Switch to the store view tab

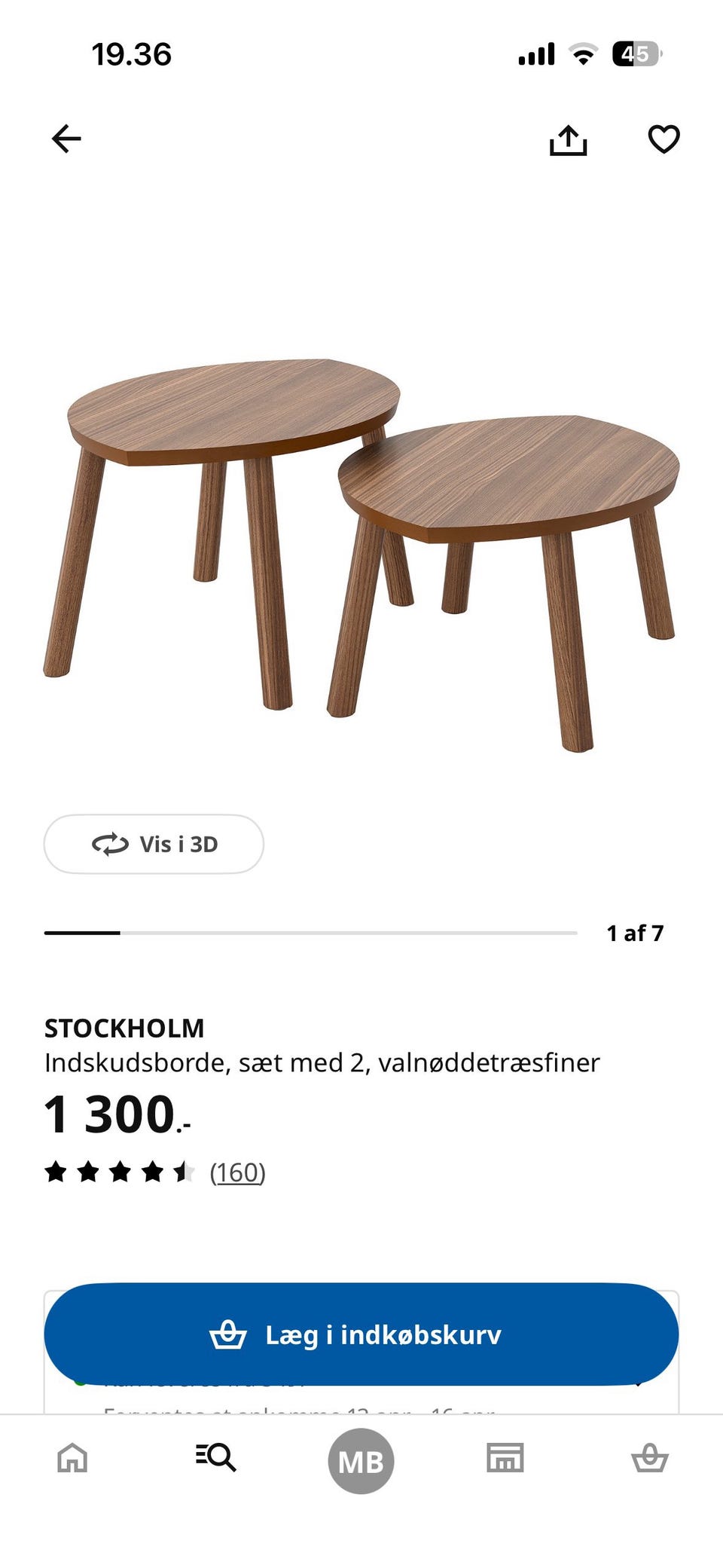(506, 1458)
